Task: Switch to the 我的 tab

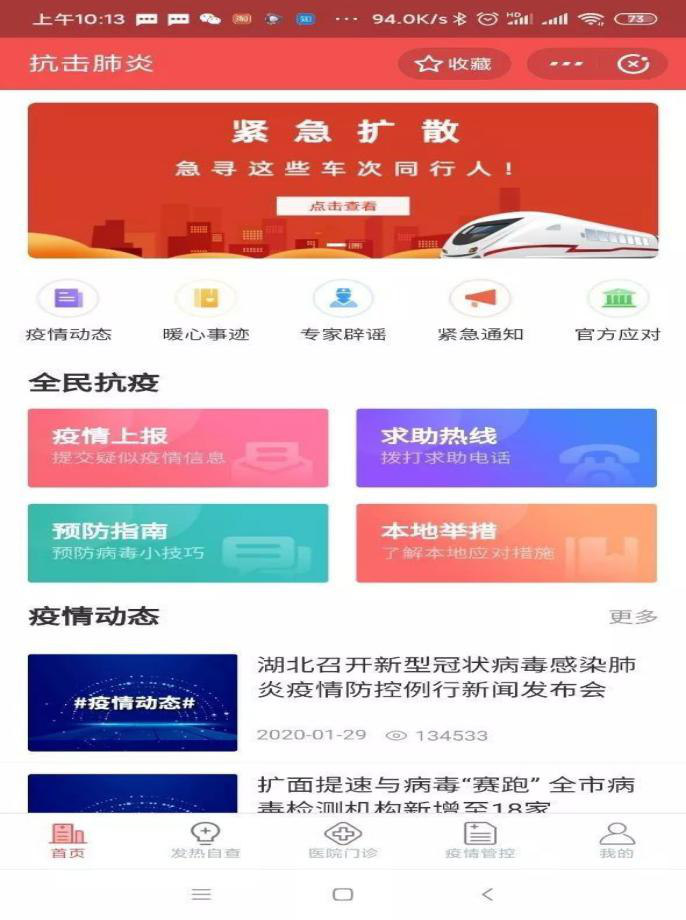Action: point(617,841)
